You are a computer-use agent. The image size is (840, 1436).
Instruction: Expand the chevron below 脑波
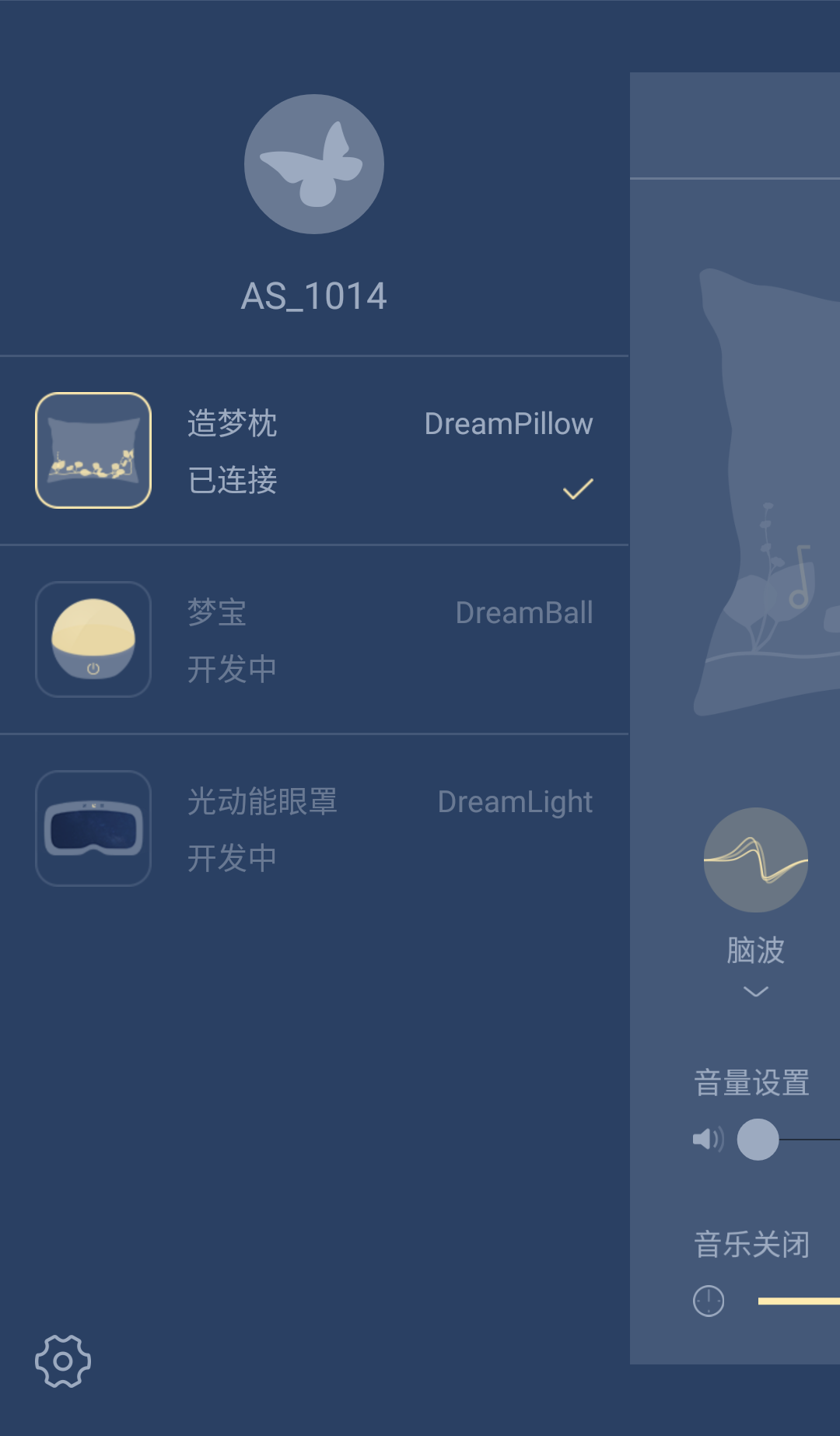pos(755,992)
